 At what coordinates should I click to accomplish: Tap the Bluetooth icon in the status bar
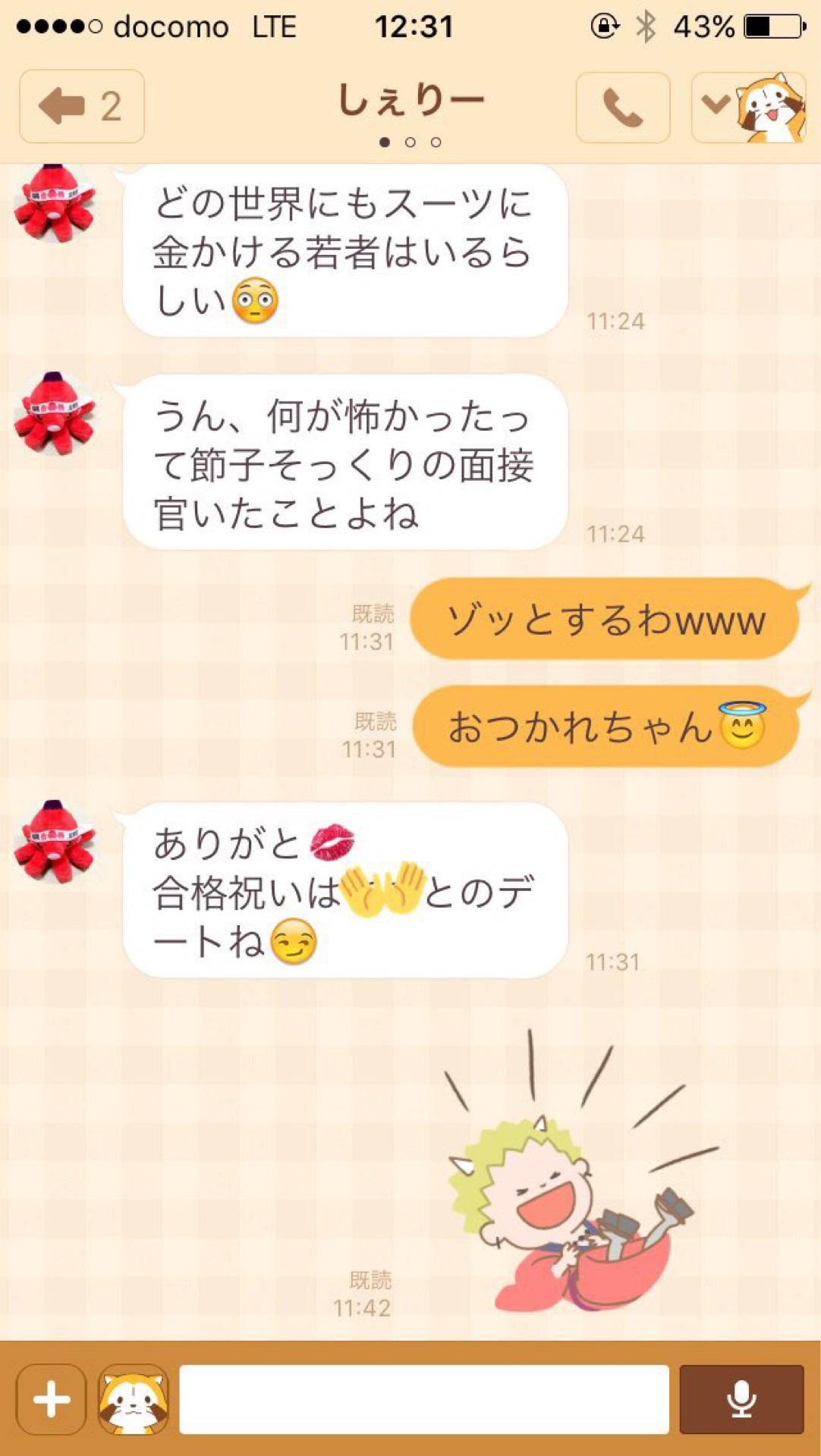coord(646,25)
